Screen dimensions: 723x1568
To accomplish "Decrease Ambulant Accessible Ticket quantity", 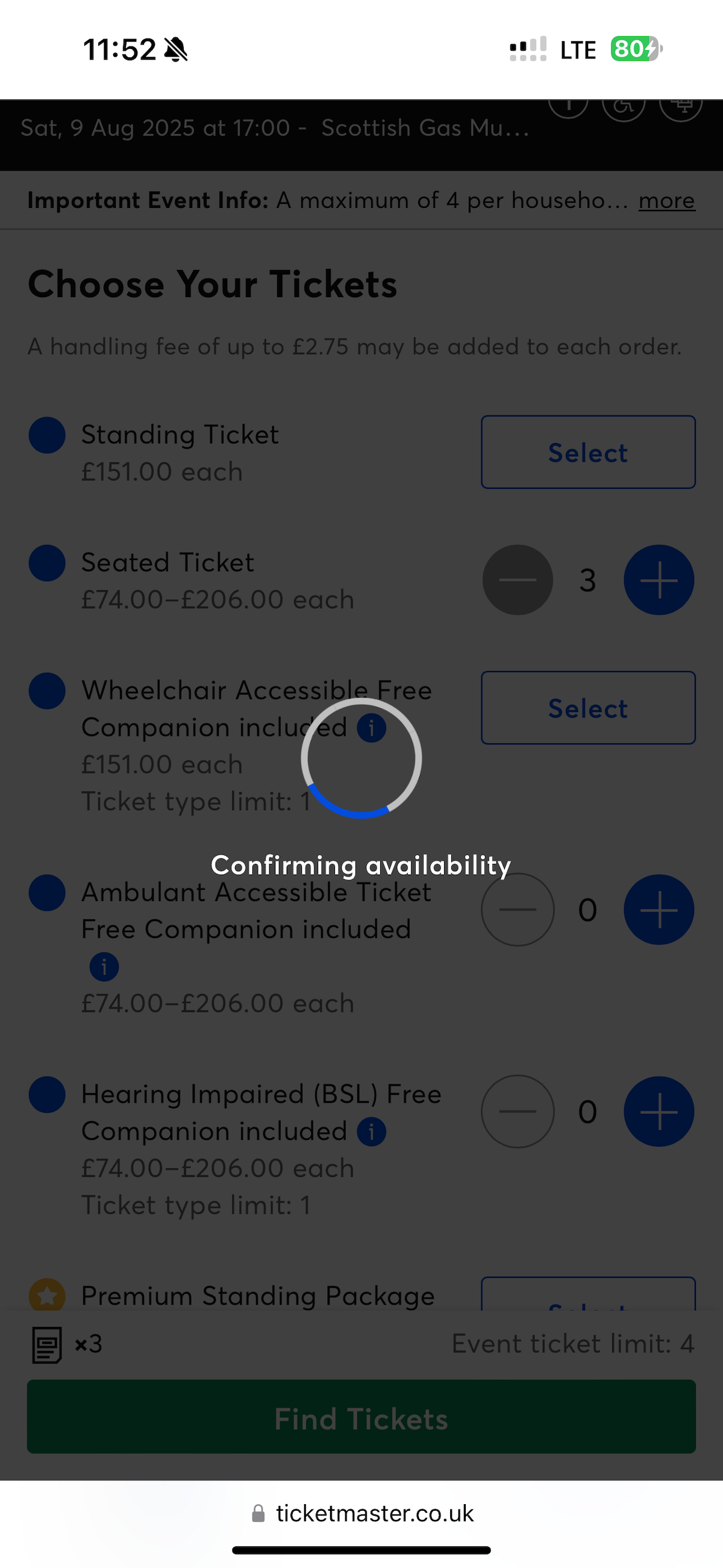I will 518,910.
